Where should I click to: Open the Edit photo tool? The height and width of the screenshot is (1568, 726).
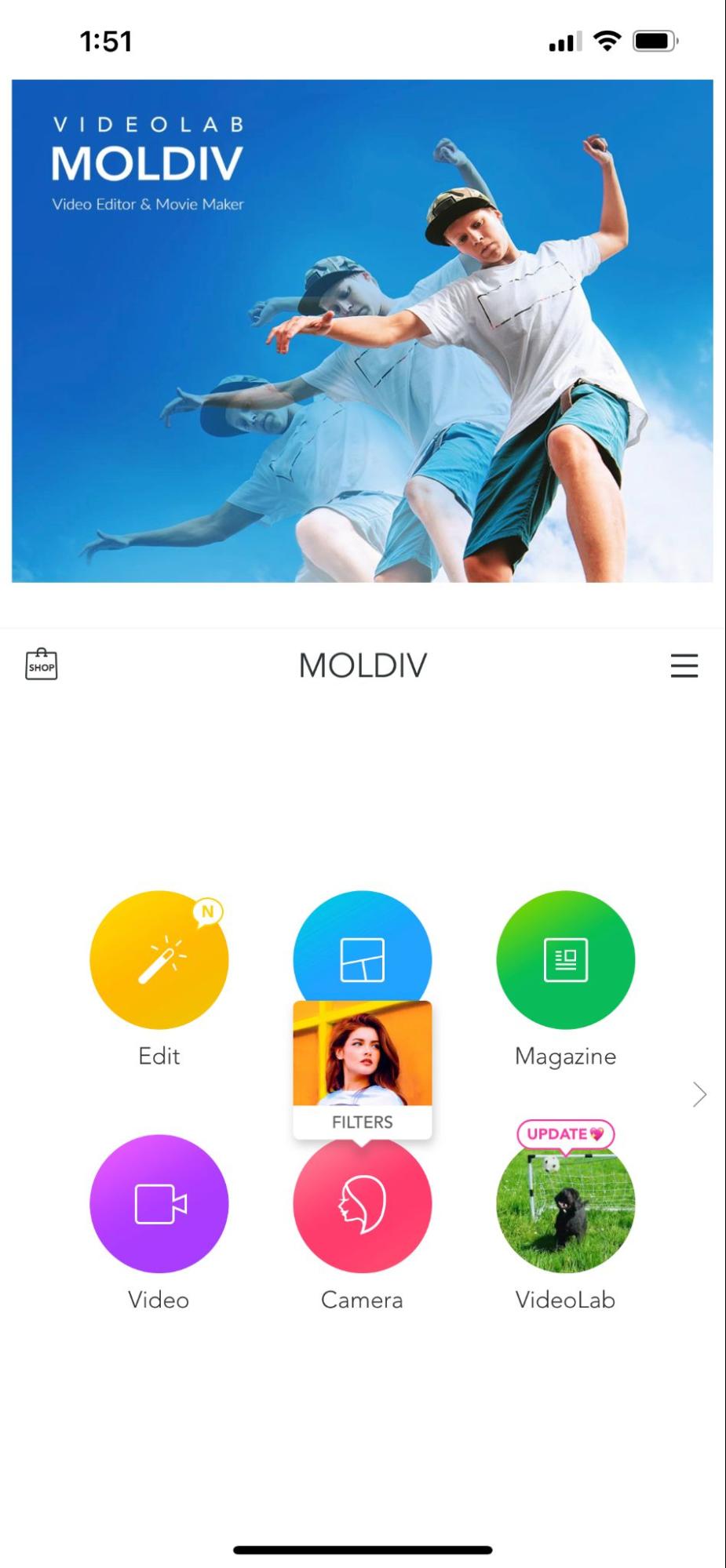[x=159, y=959]
